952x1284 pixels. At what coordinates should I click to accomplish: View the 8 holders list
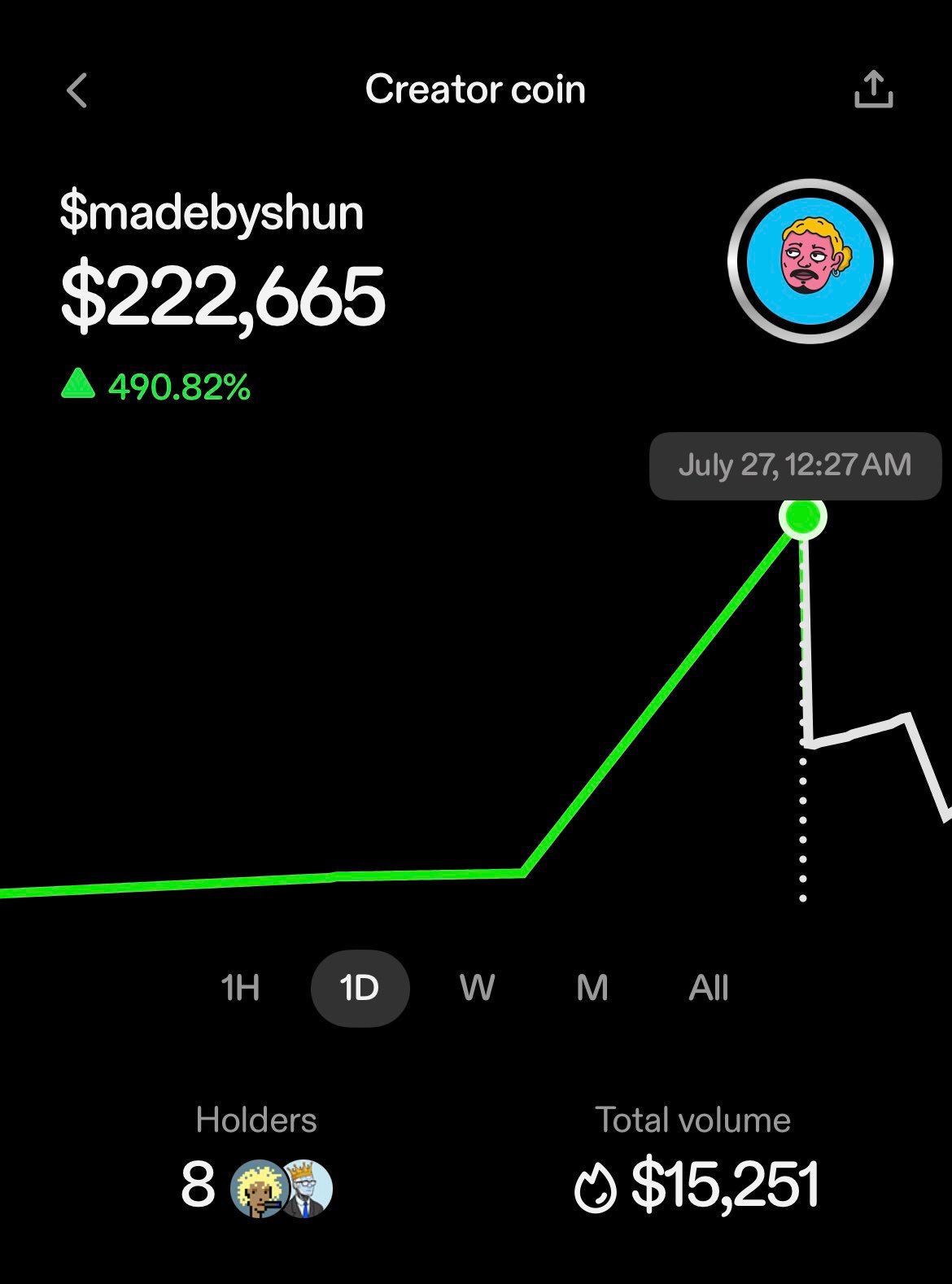tap(256, 1186)
